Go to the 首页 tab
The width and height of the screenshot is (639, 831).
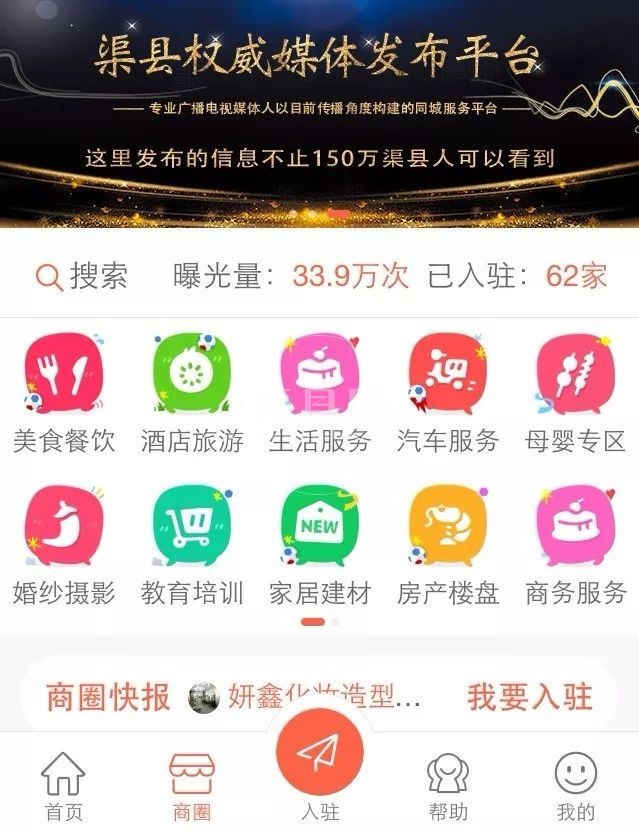click(63, 786)
